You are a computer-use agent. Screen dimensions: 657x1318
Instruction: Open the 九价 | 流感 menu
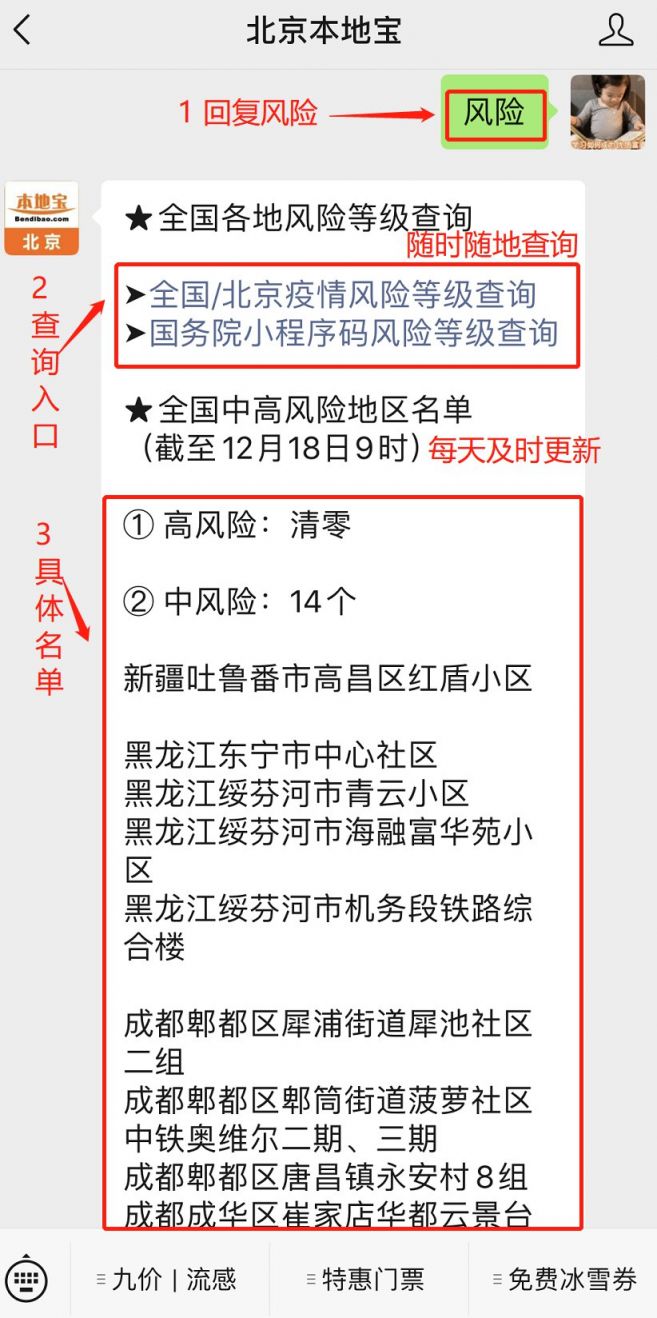169,1279
